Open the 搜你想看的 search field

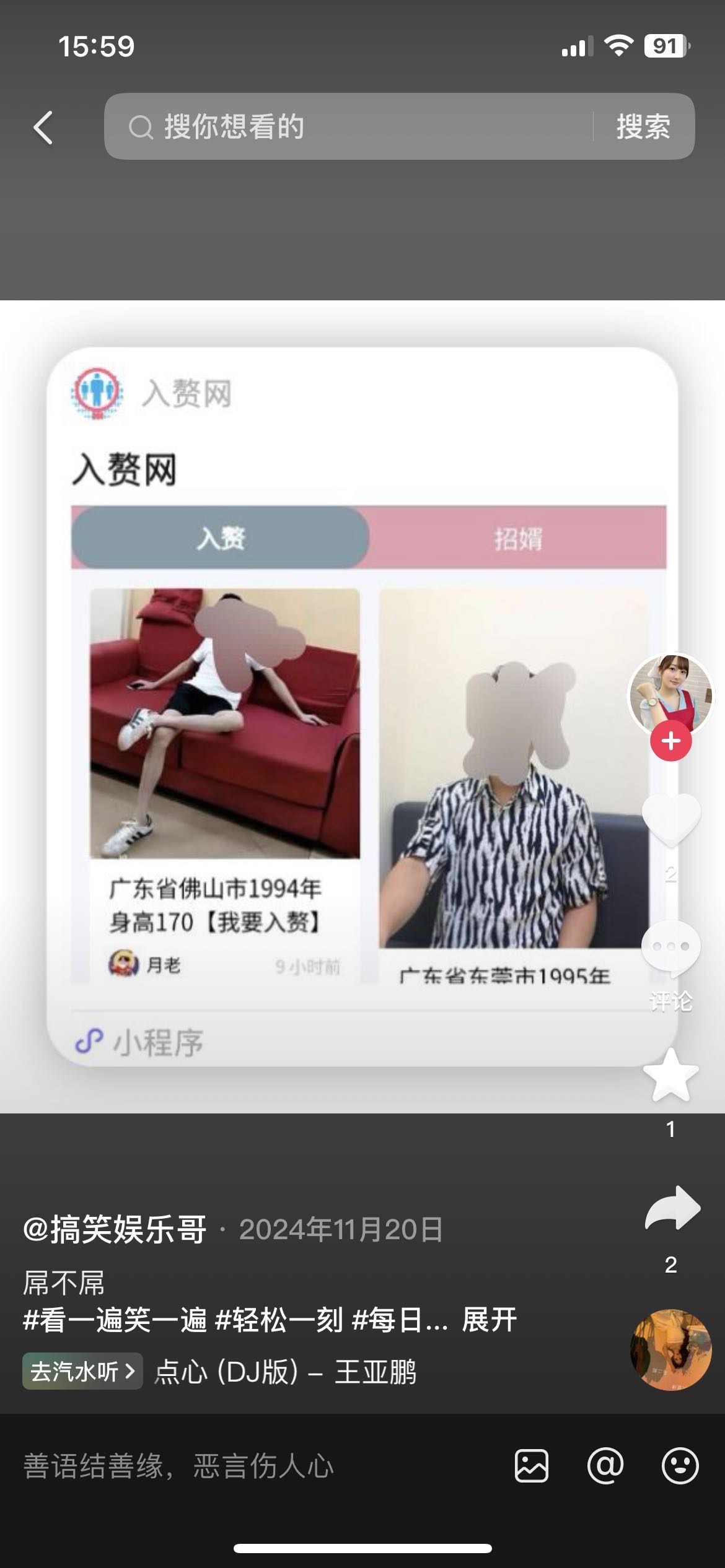(347, 127)
